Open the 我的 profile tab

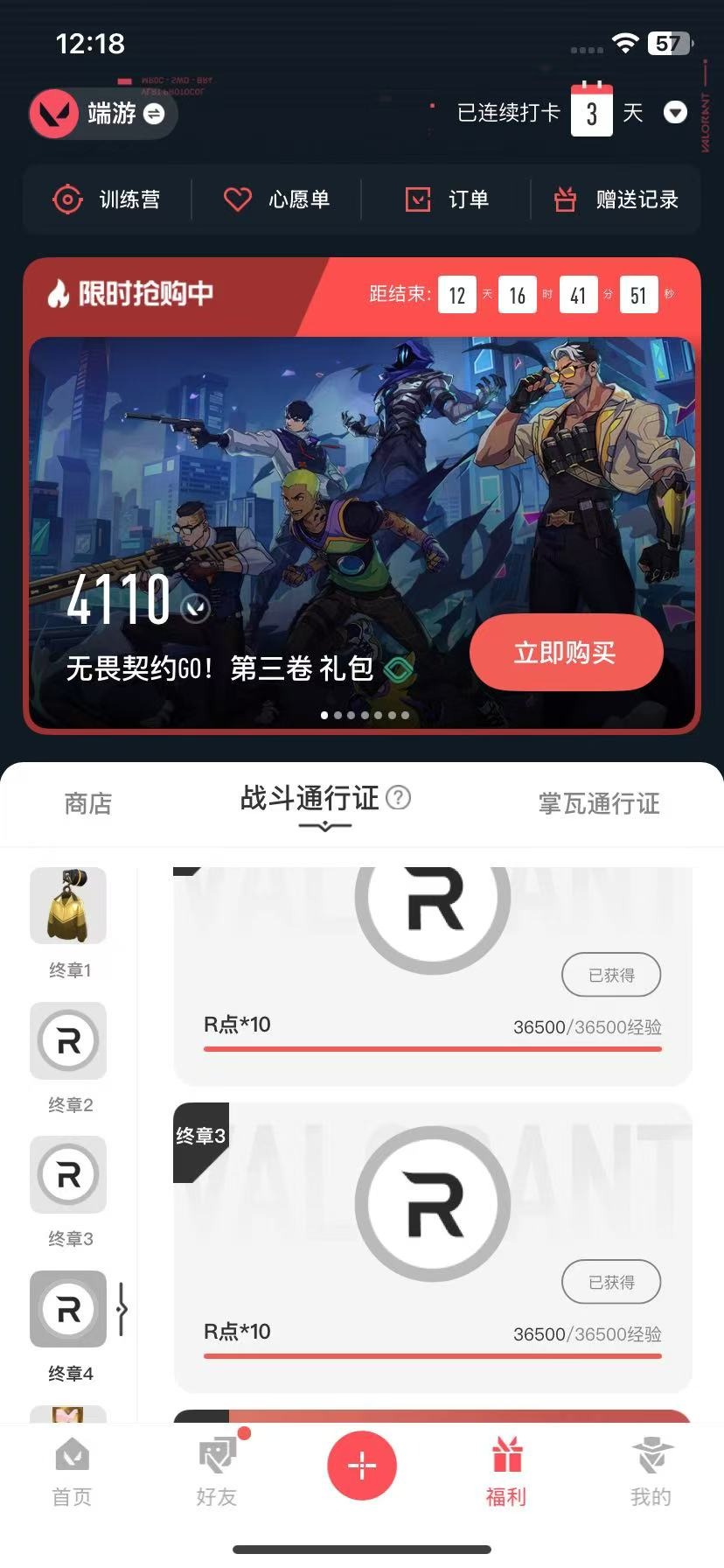[x=651, y=1472]
